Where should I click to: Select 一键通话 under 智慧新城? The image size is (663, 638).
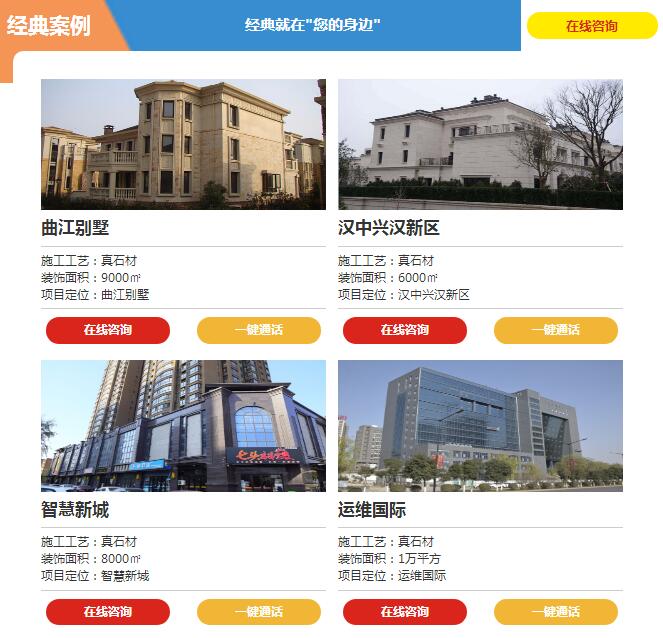[259, 612]
